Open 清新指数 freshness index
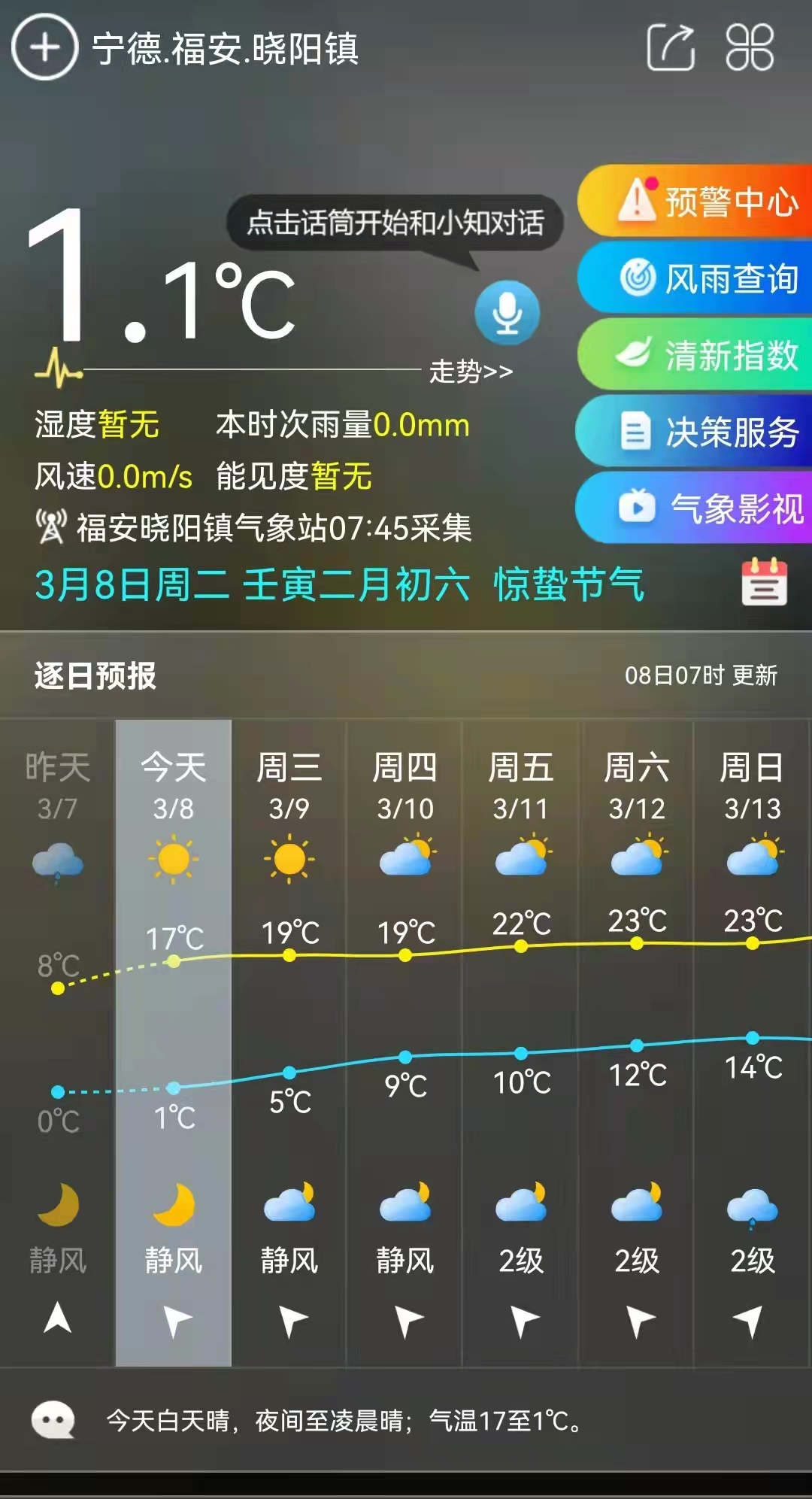This screenshot has height=1499, width=812. point(695,355)
